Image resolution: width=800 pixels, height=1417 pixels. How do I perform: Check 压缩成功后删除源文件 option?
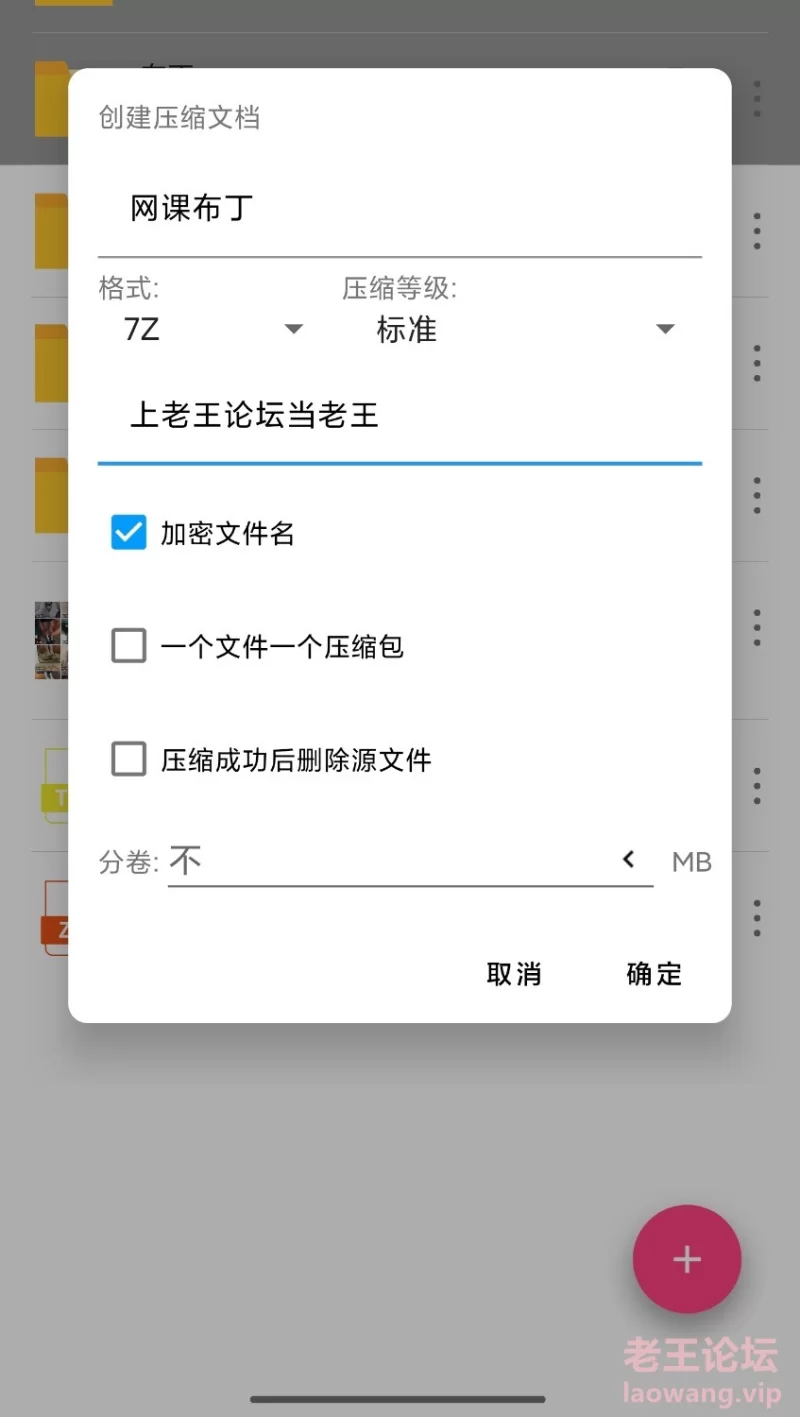point(129,760)
